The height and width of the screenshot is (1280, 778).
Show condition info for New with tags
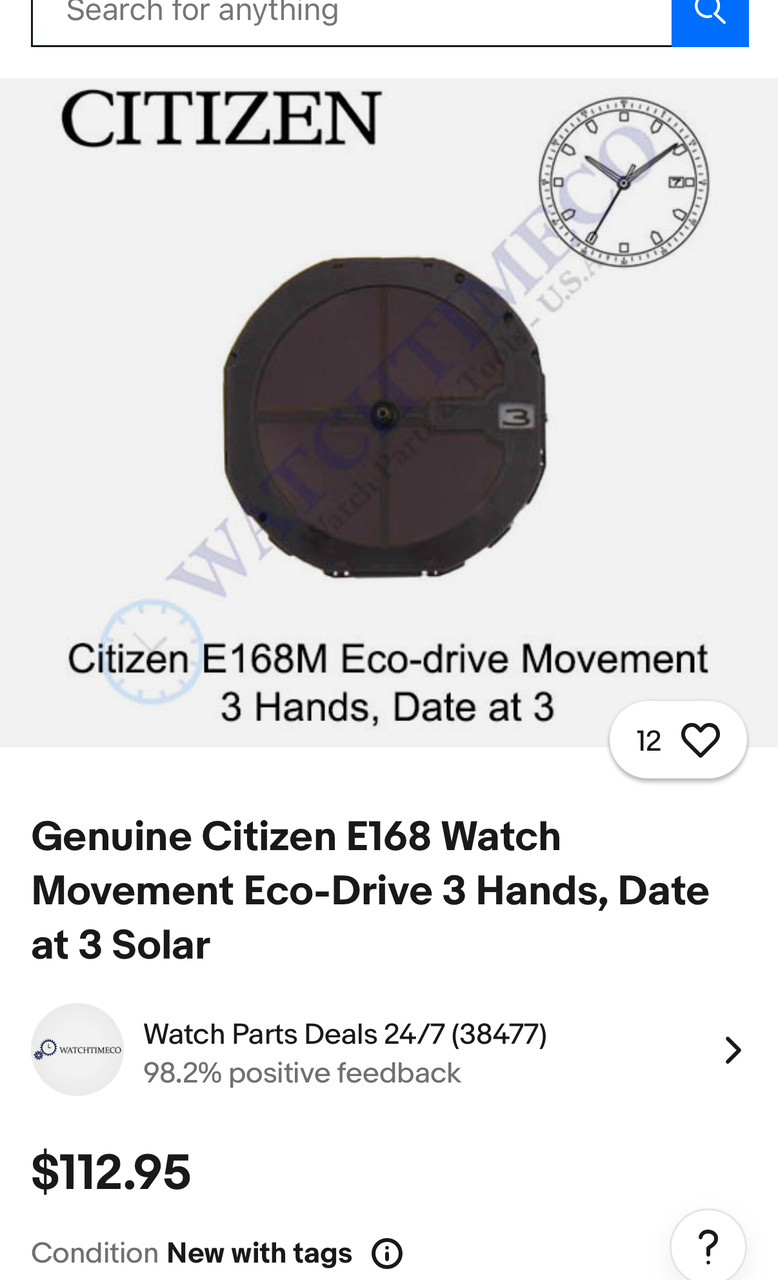coord(387,1253)
